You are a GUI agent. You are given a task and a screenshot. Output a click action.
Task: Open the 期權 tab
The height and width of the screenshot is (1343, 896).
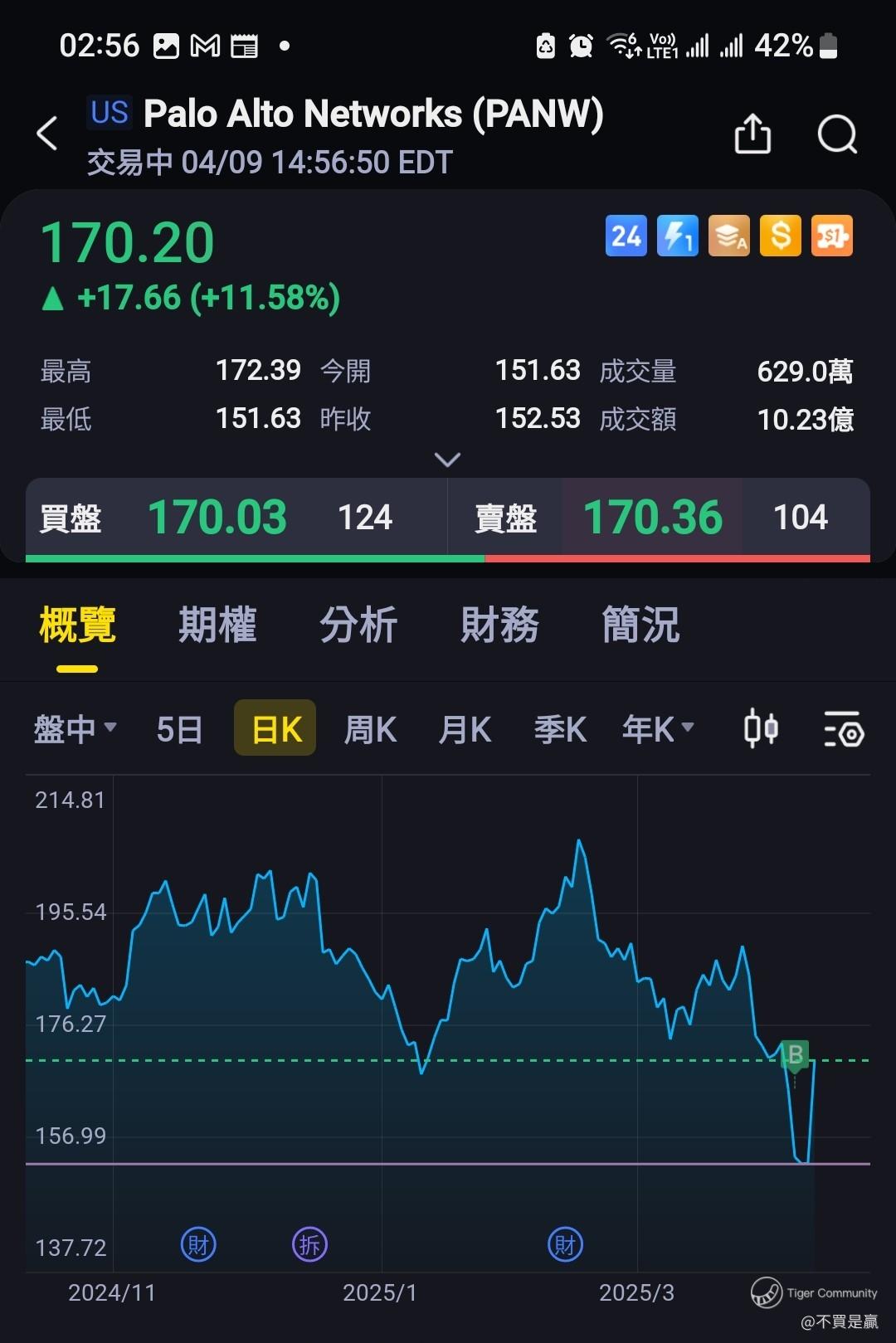click(x=217, y=625)
